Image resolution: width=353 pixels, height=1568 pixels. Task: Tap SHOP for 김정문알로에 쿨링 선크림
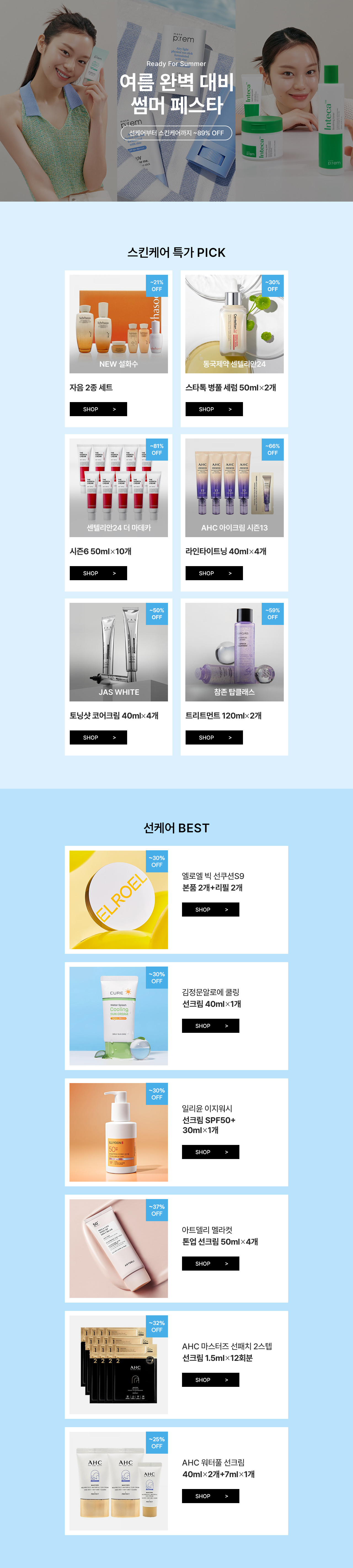pos(210,1026)
